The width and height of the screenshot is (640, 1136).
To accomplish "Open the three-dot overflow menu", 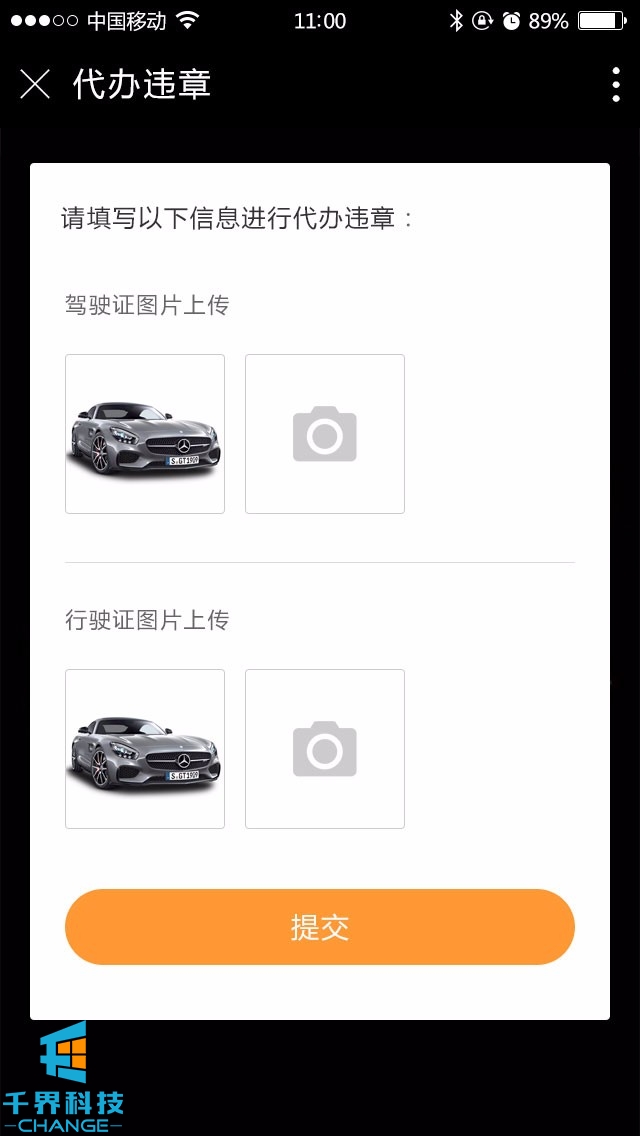I will coord(615,85).
